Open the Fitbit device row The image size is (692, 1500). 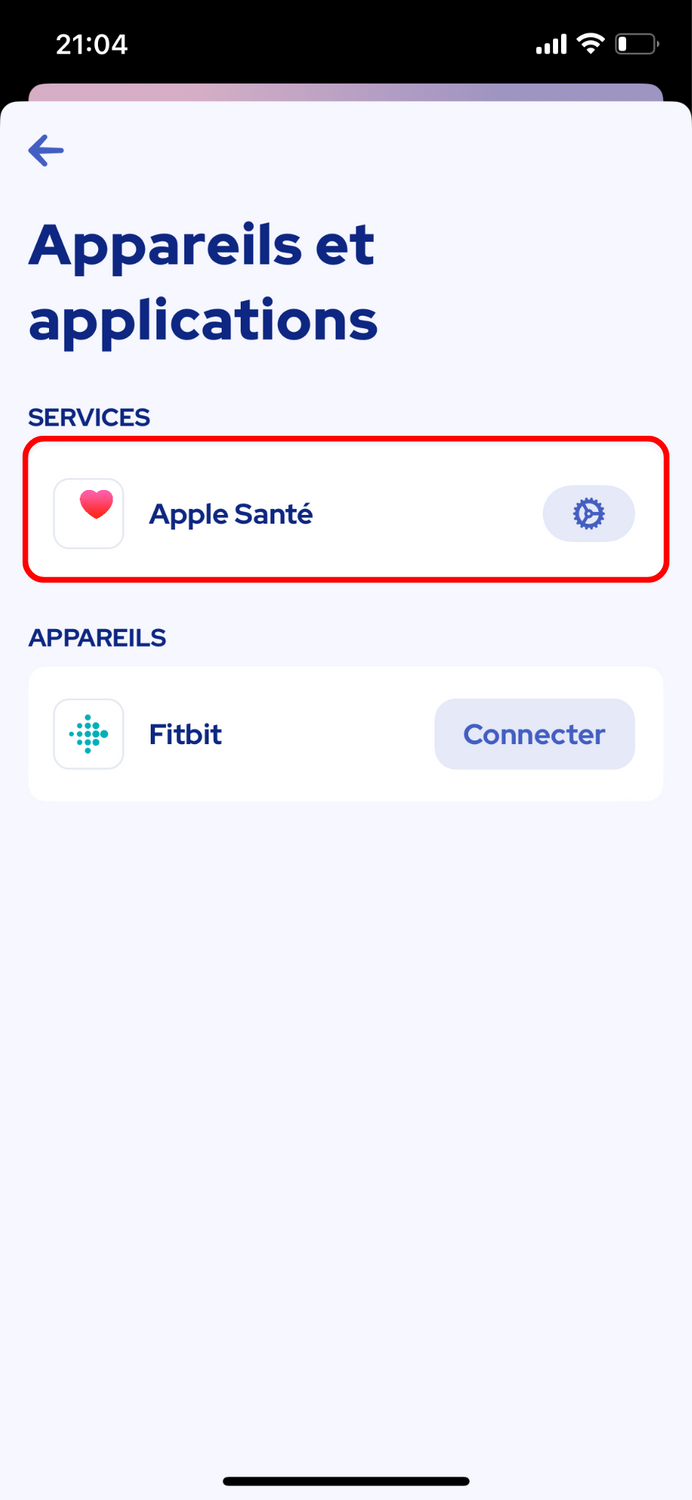[x=345, y=734]
